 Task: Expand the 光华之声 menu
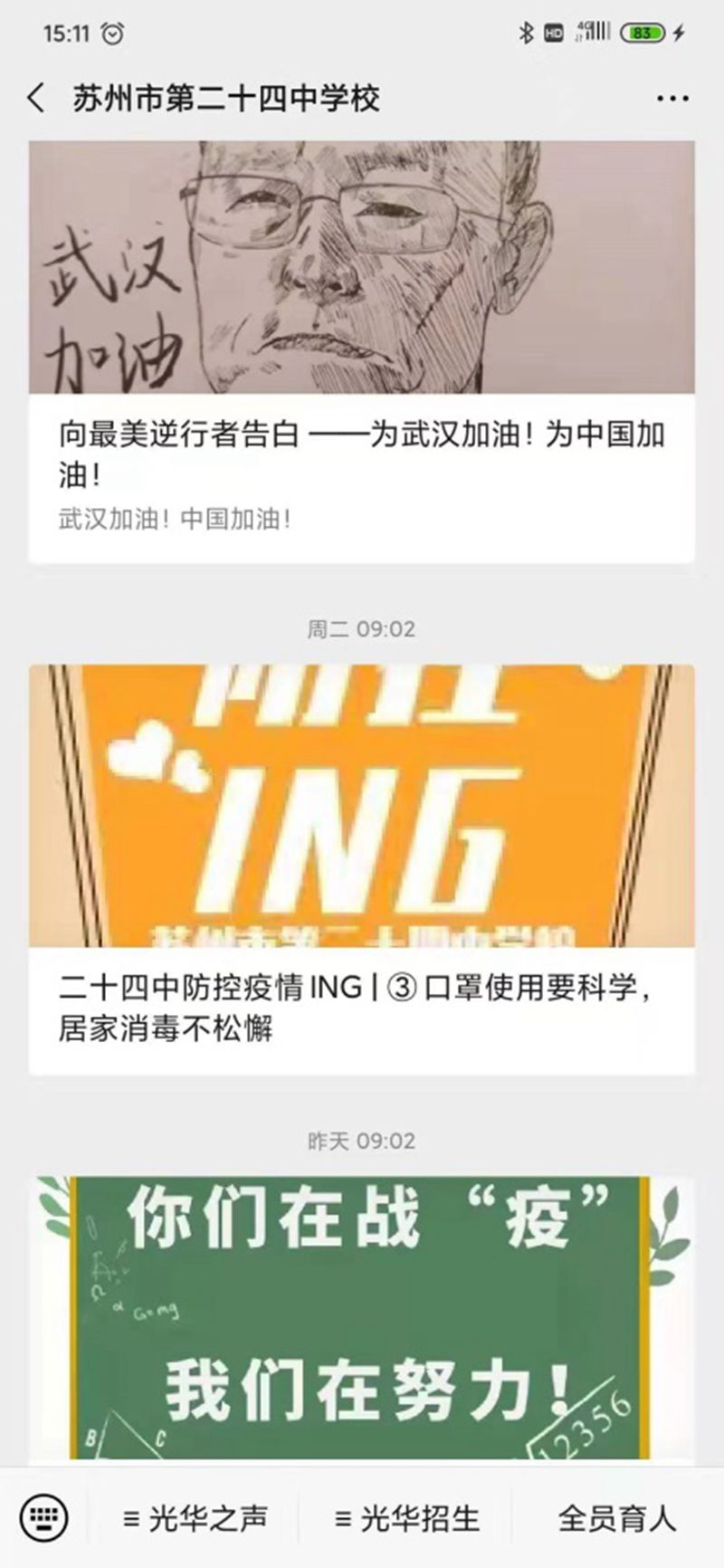[195, 1518]
